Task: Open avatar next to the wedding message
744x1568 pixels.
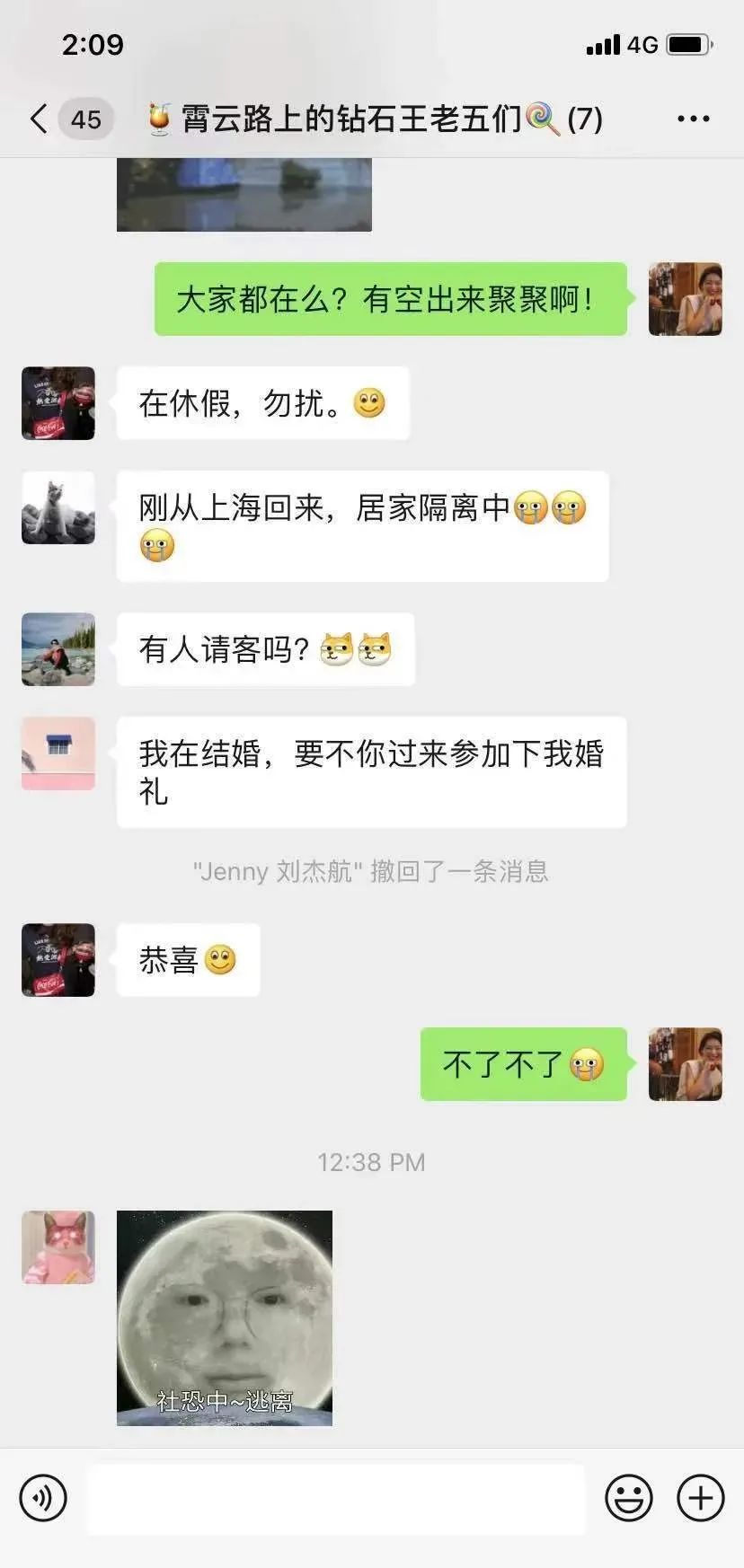Action: (x=58, y=753)
